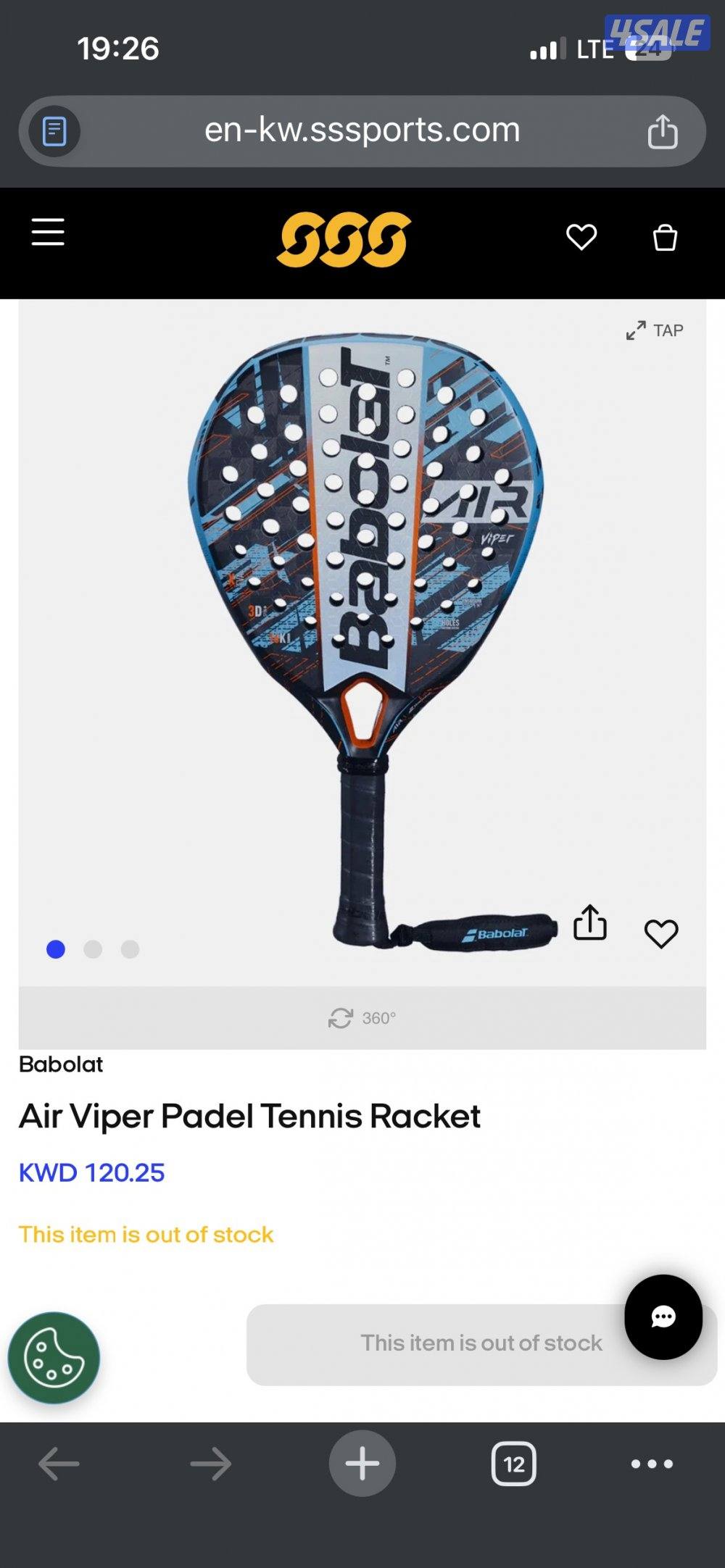
Task: Select the product title Air Viper Padel Tennis Racket
Action: (249, 1116)
